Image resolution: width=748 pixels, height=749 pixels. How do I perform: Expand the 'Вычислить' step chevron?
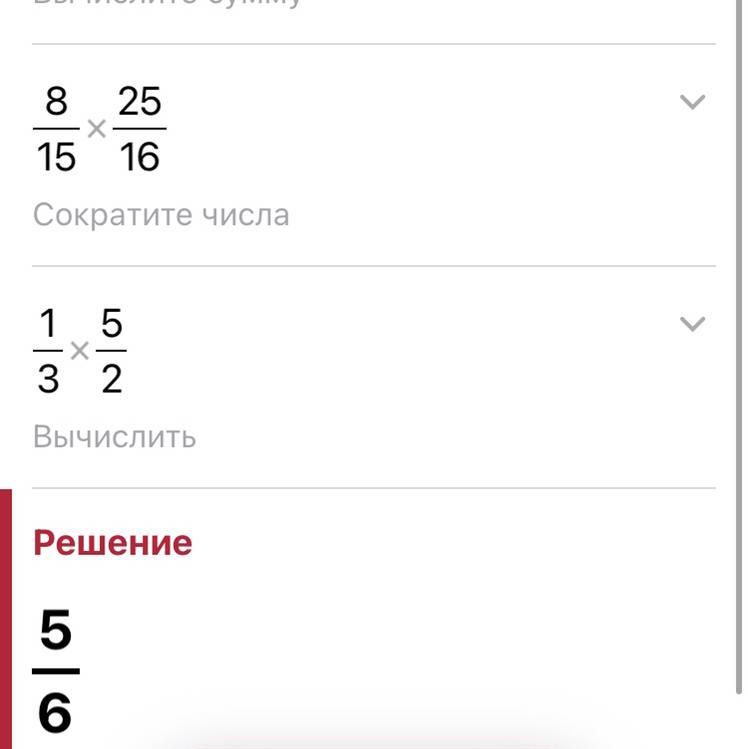click(x=692, y=324)
